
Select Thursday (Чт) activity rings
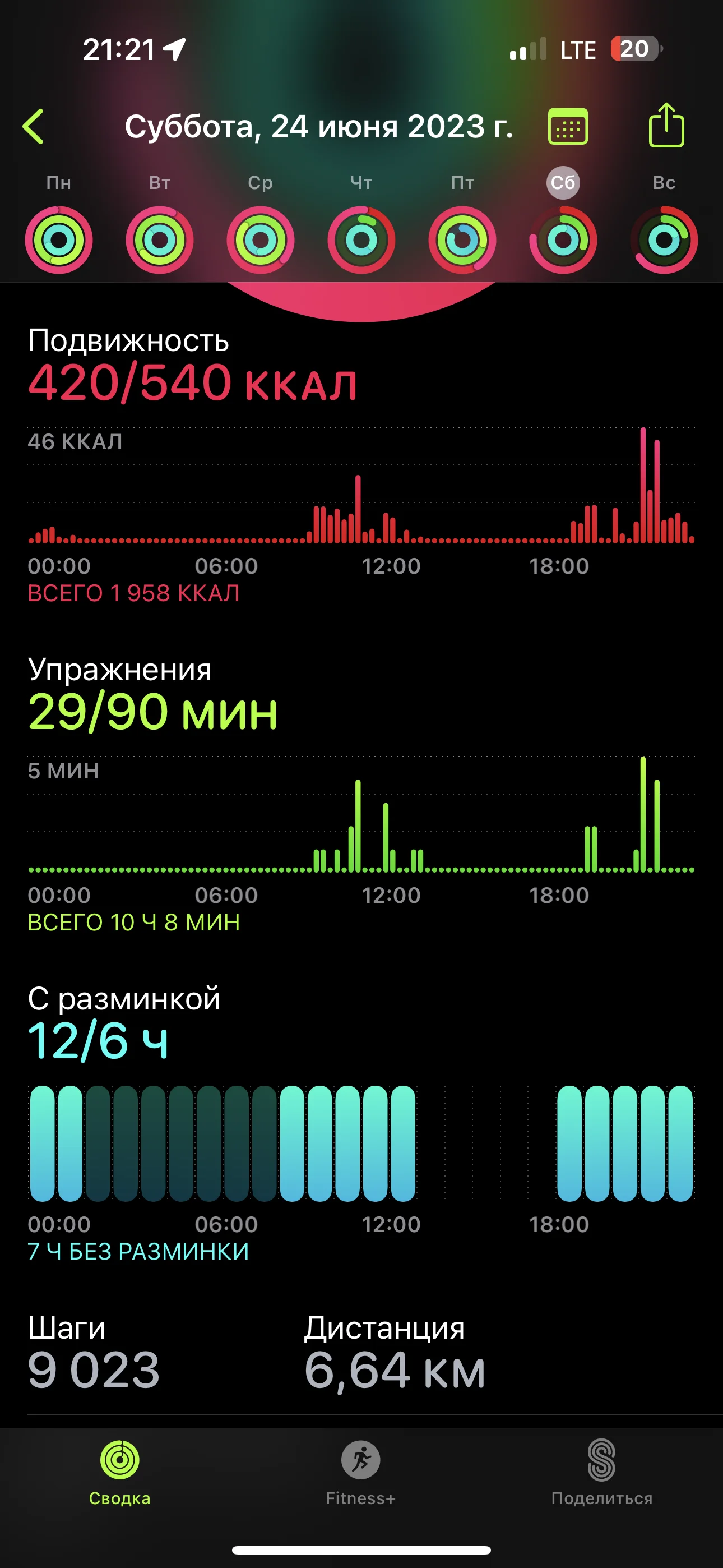pyautogui.click(x=361, y=240)
